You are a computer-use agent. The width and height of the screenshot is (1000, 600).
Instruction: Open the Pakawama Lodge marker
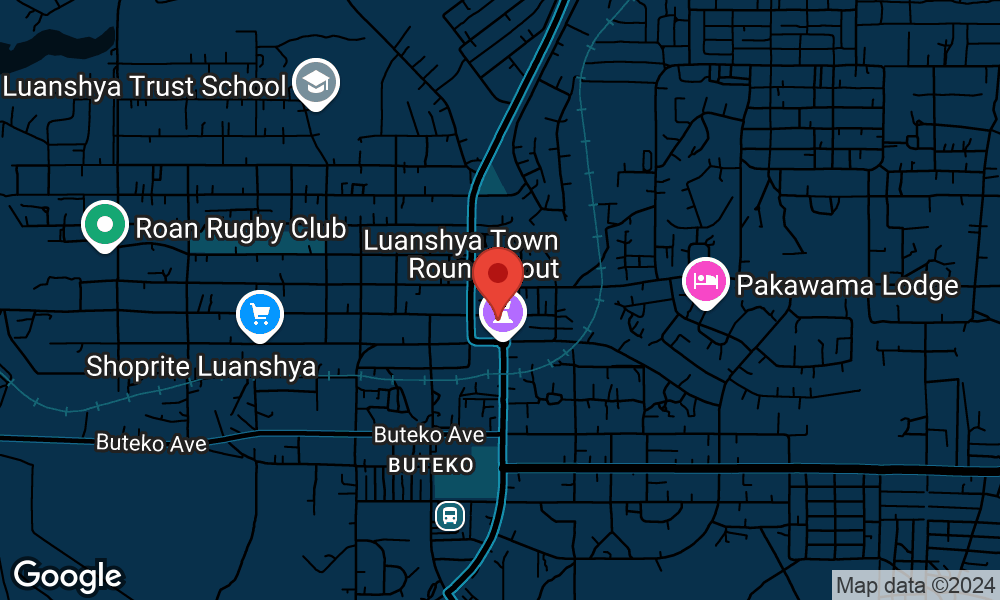(706, 282)
